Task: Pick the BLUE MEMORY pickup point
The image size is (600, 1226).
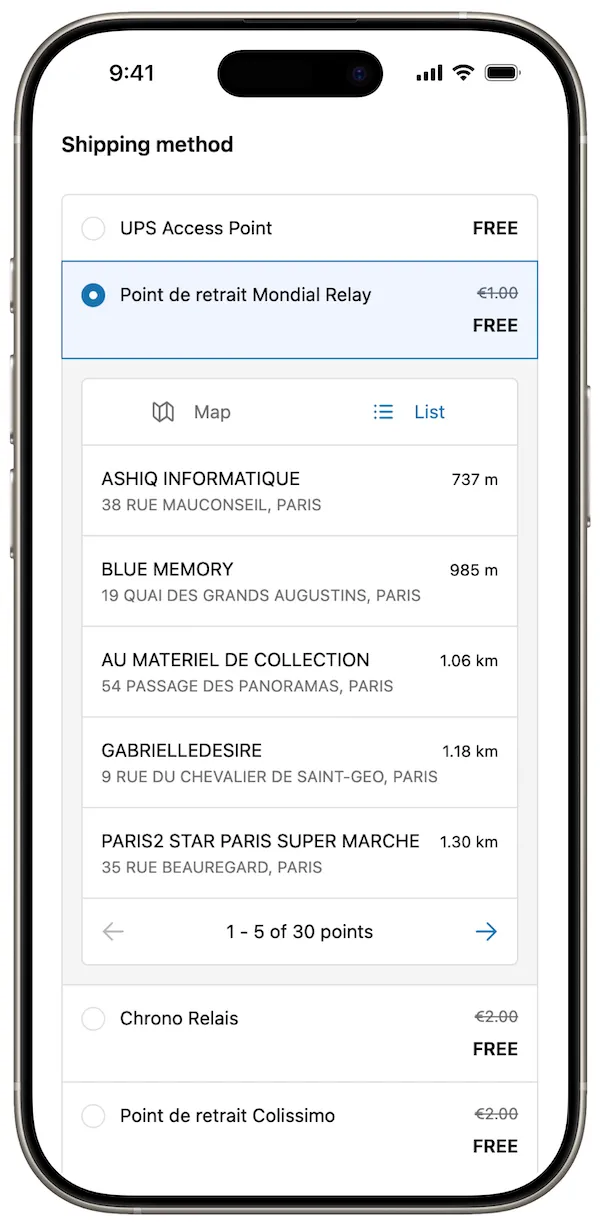Action: click(299, 582)
